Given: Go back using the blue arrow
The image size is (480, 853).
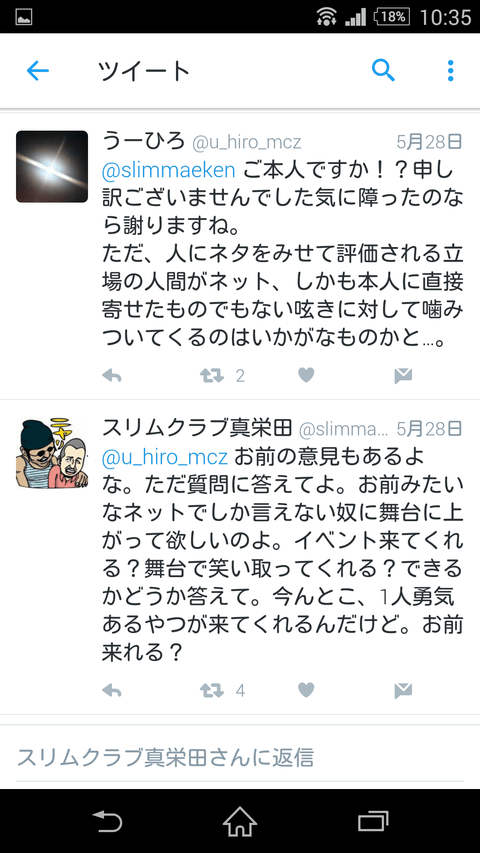Looking at the screenshot, I should tap(38, 71).
